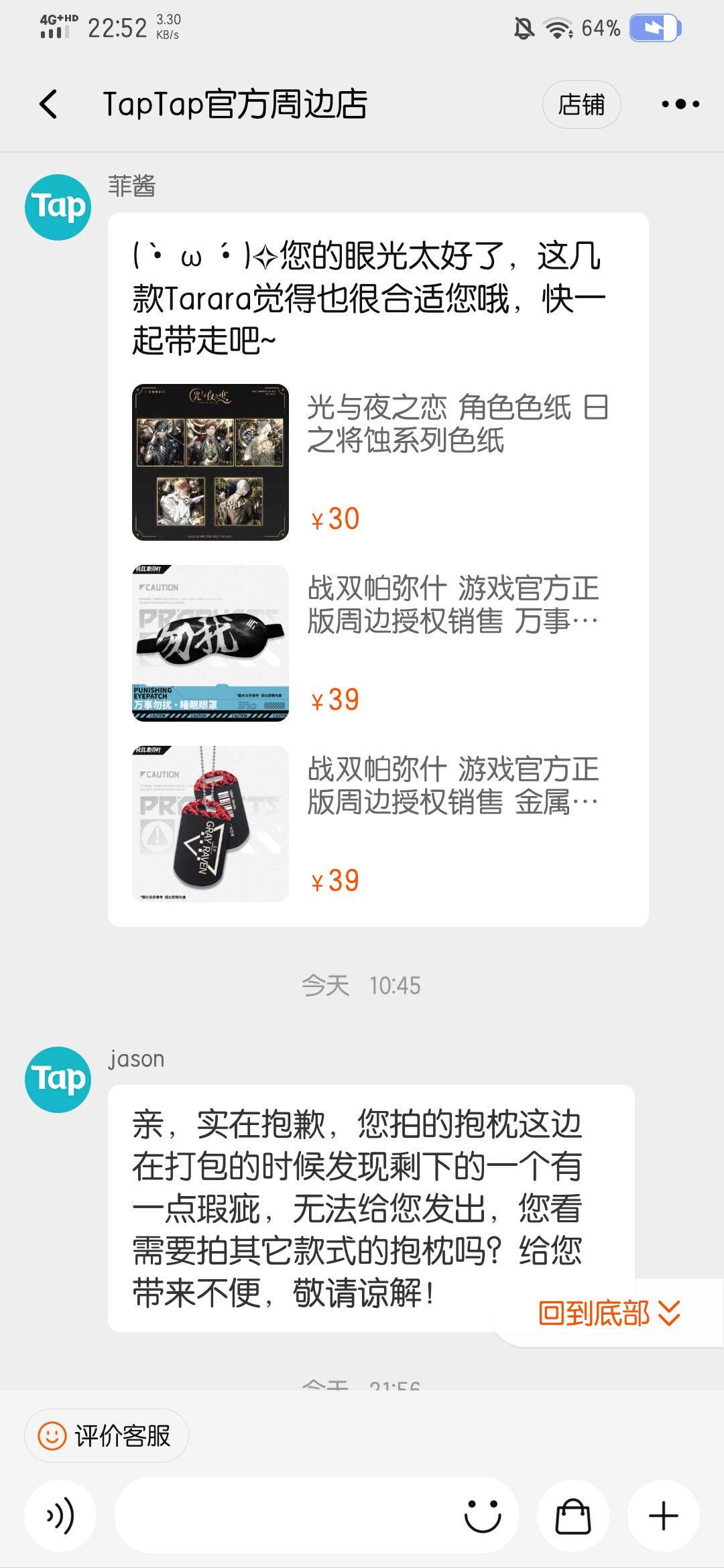Open the emoji picker
Viewport: 724px width, 1568px height.
pyautogui.click(x=483, y=1516)
